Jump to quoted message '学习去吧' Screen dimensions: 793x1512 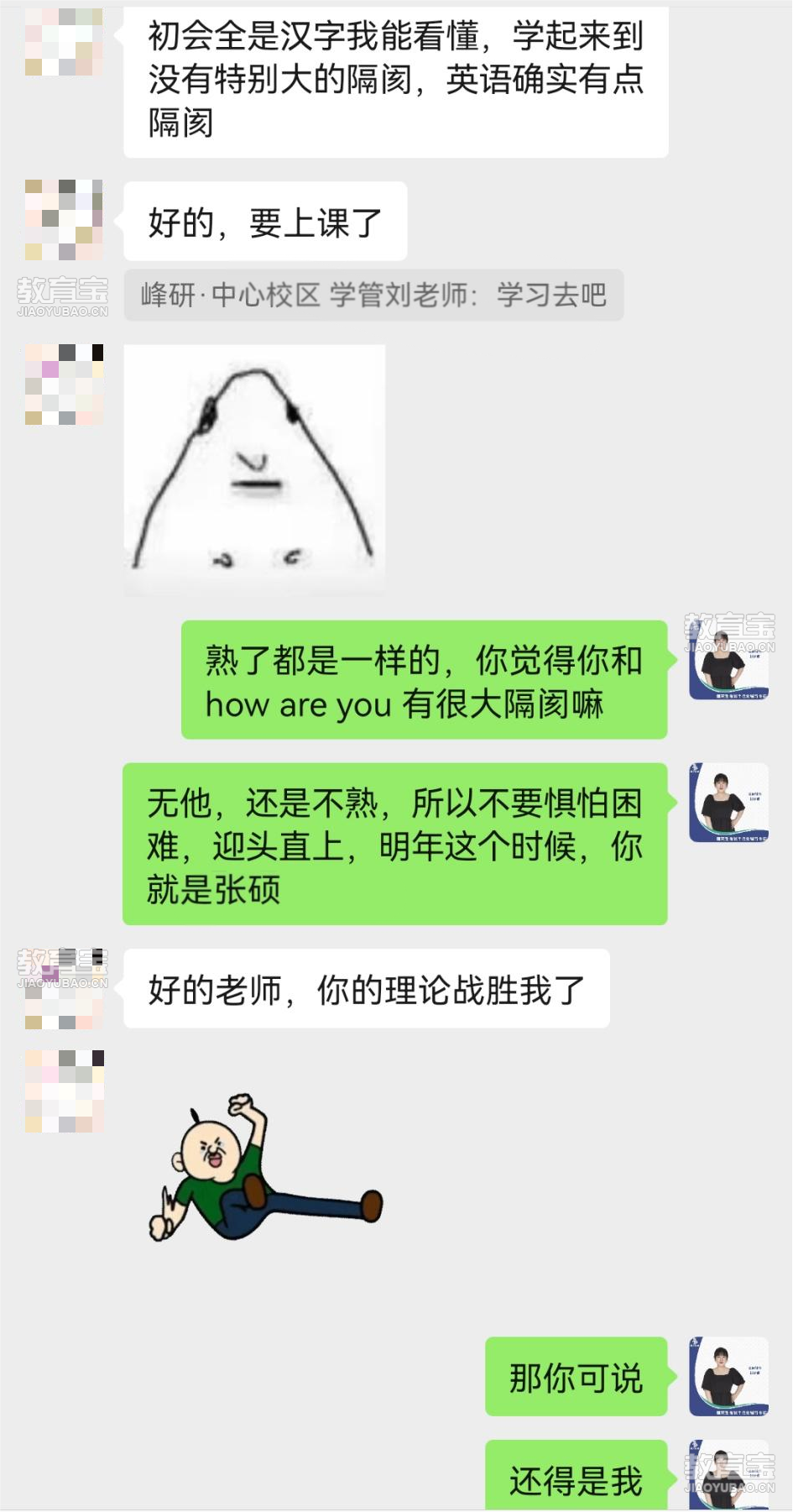tap(373, 296)
